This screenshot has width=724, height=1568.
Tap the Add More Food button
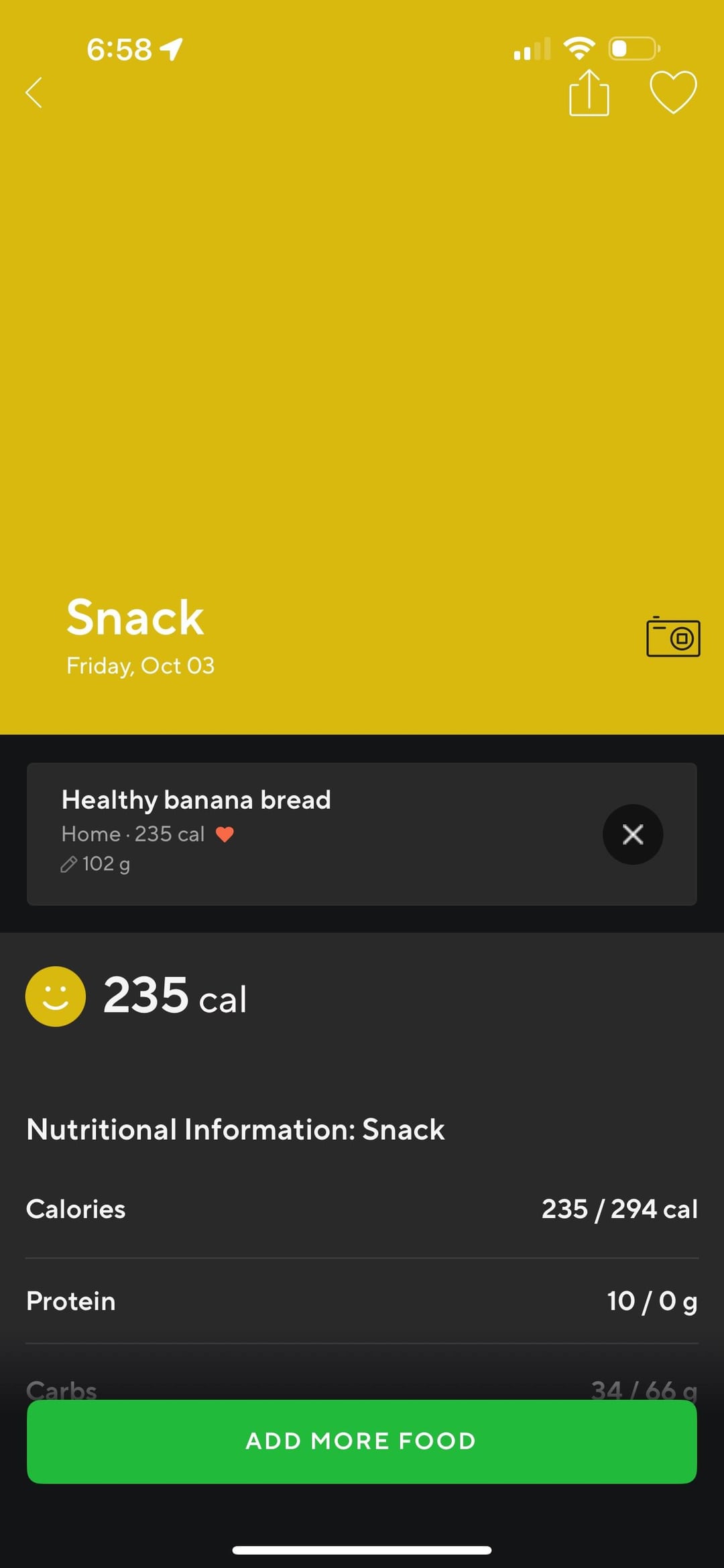click(x=362, y=1441)
